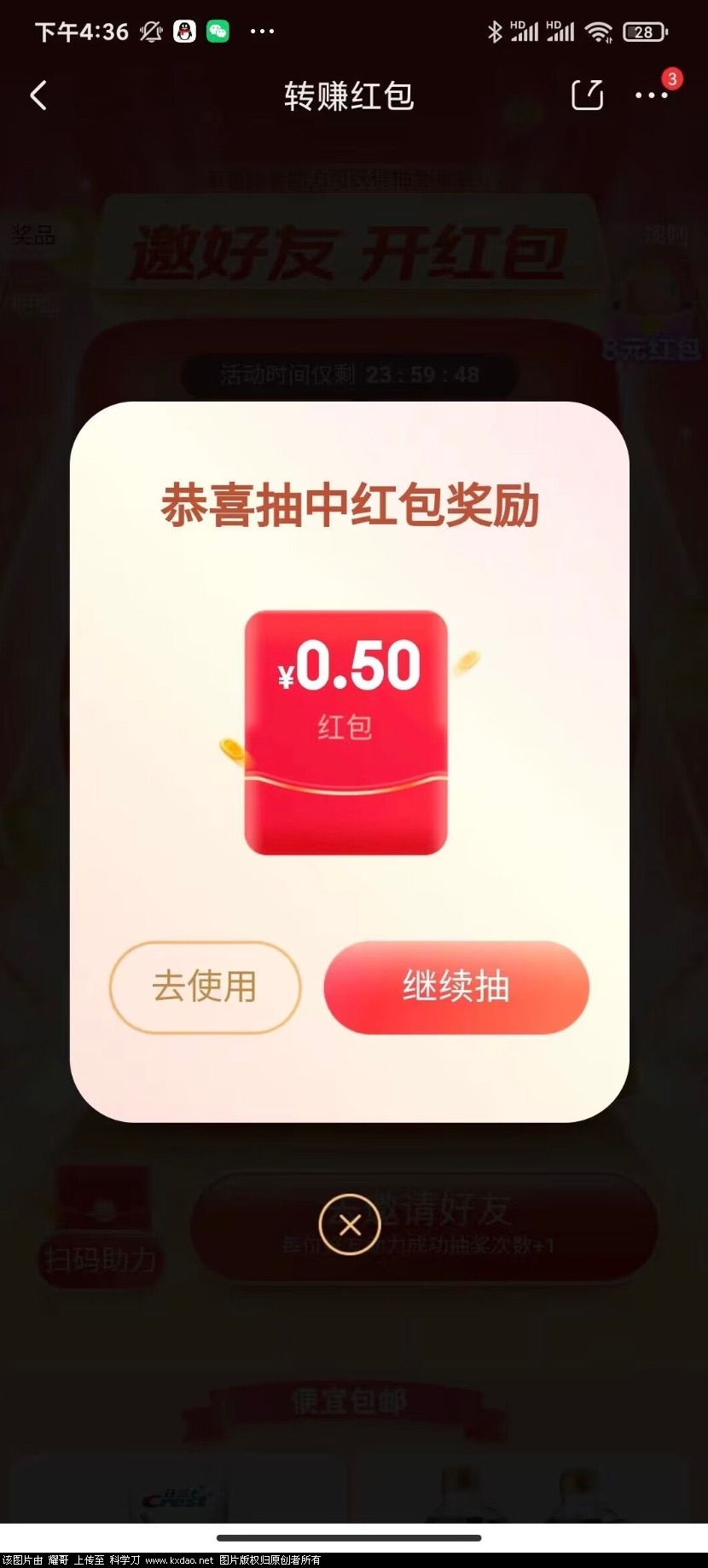The height and width of the screenshot is (1568, 708).
Task: Close the red packet reward popup
Action: pos(350,1225)
